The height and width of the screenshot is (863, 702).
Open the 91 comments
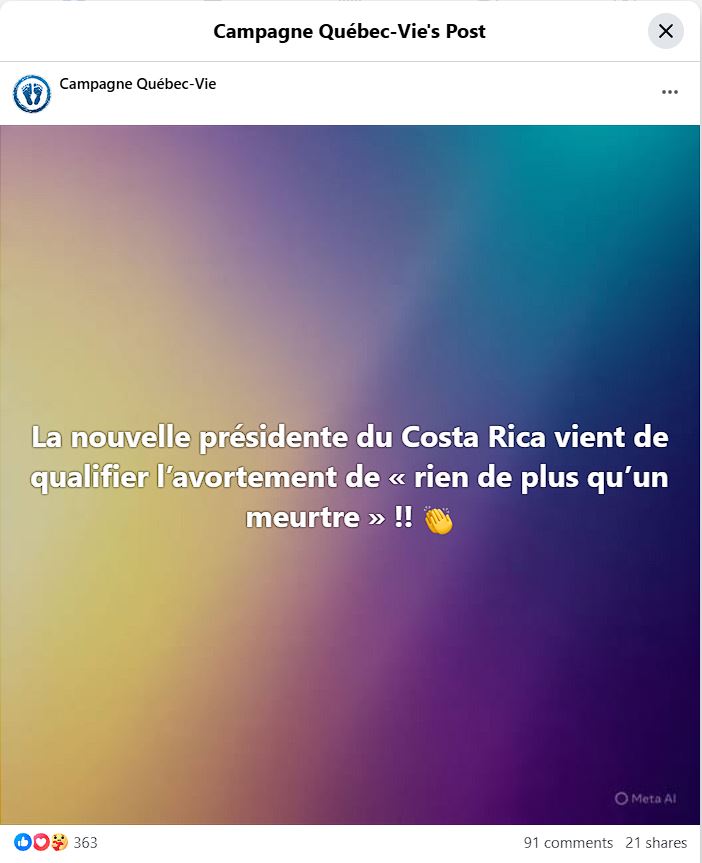[568, 843]
